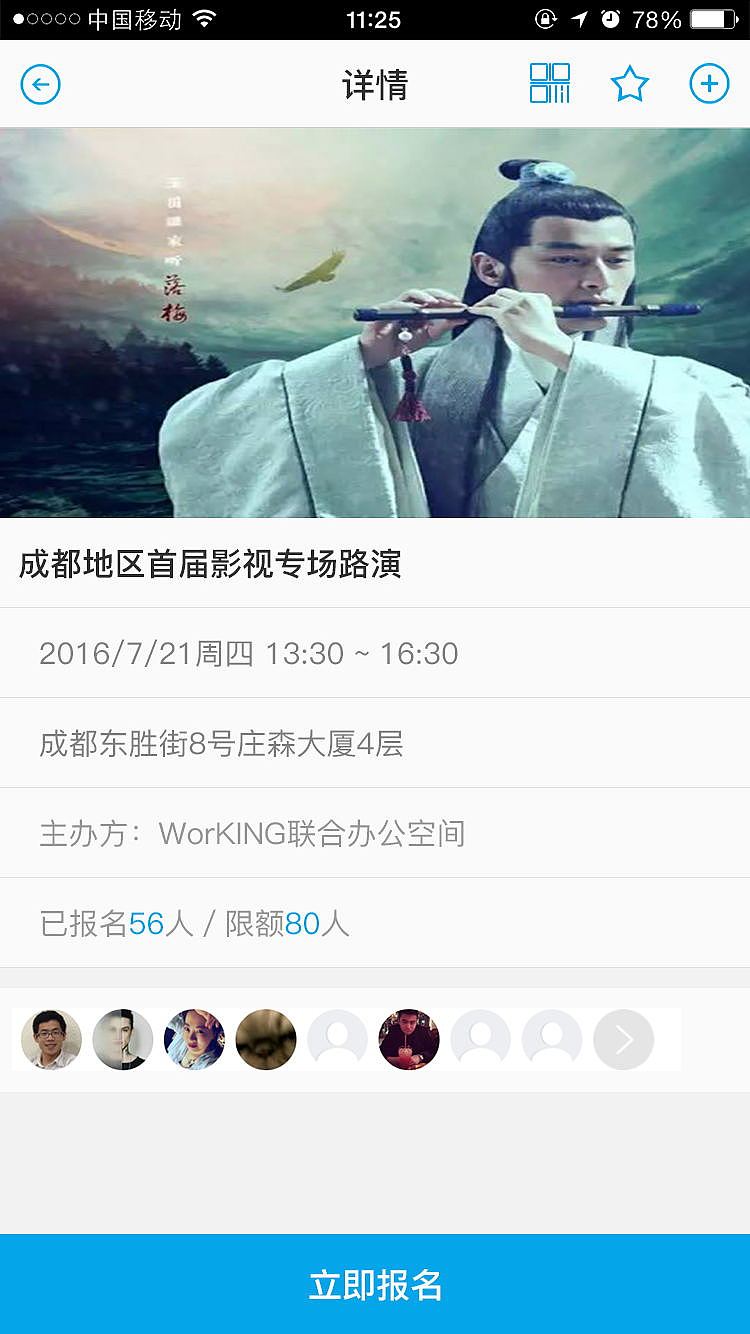Image resolution: width=750 pixels, height=1334 pixels.
Task: Toggle favorite status with the star
Action: click(630, 84)
